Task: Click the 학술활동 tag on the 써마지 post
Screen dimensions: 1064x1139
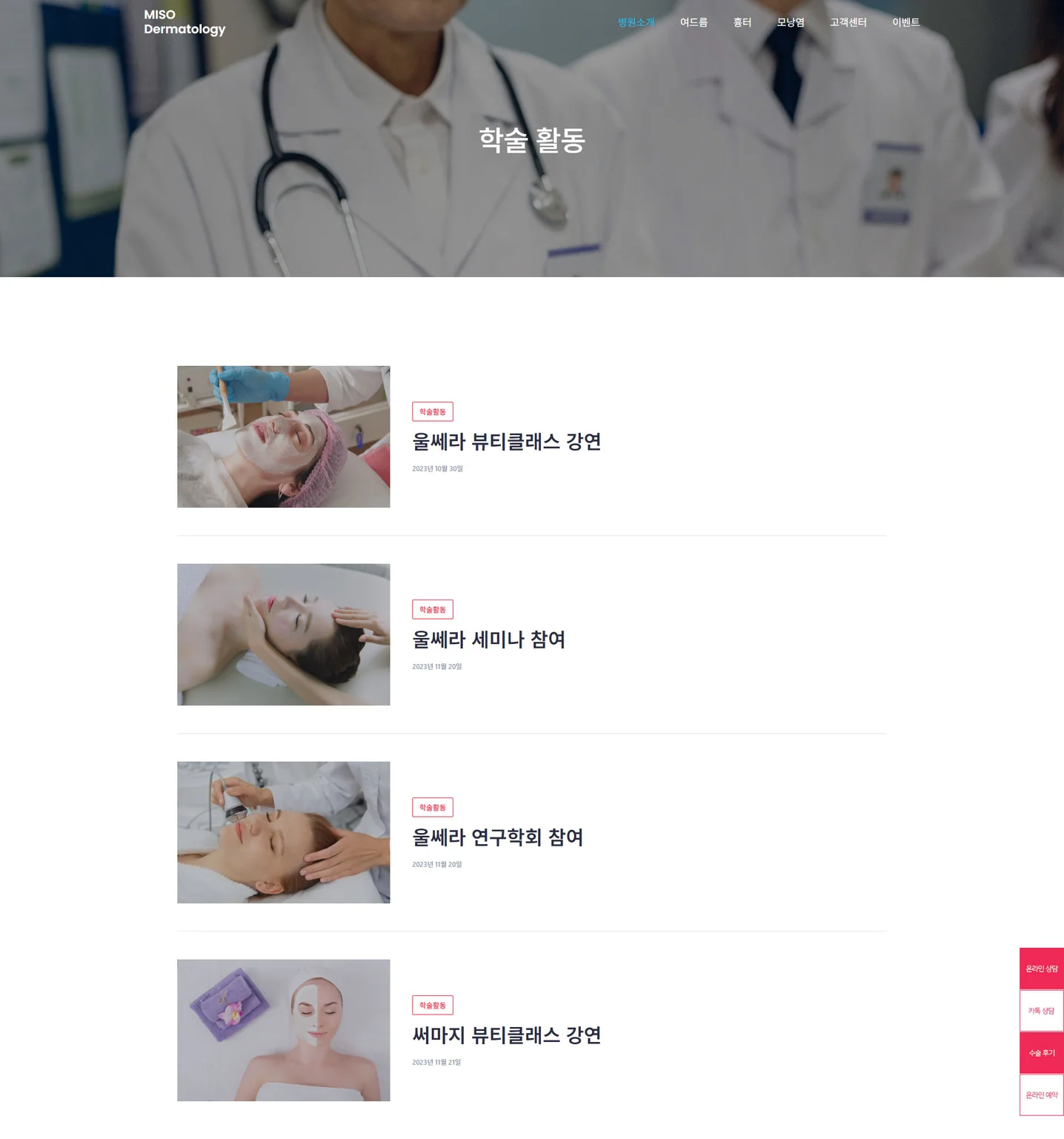Action: click(433, 1005)
